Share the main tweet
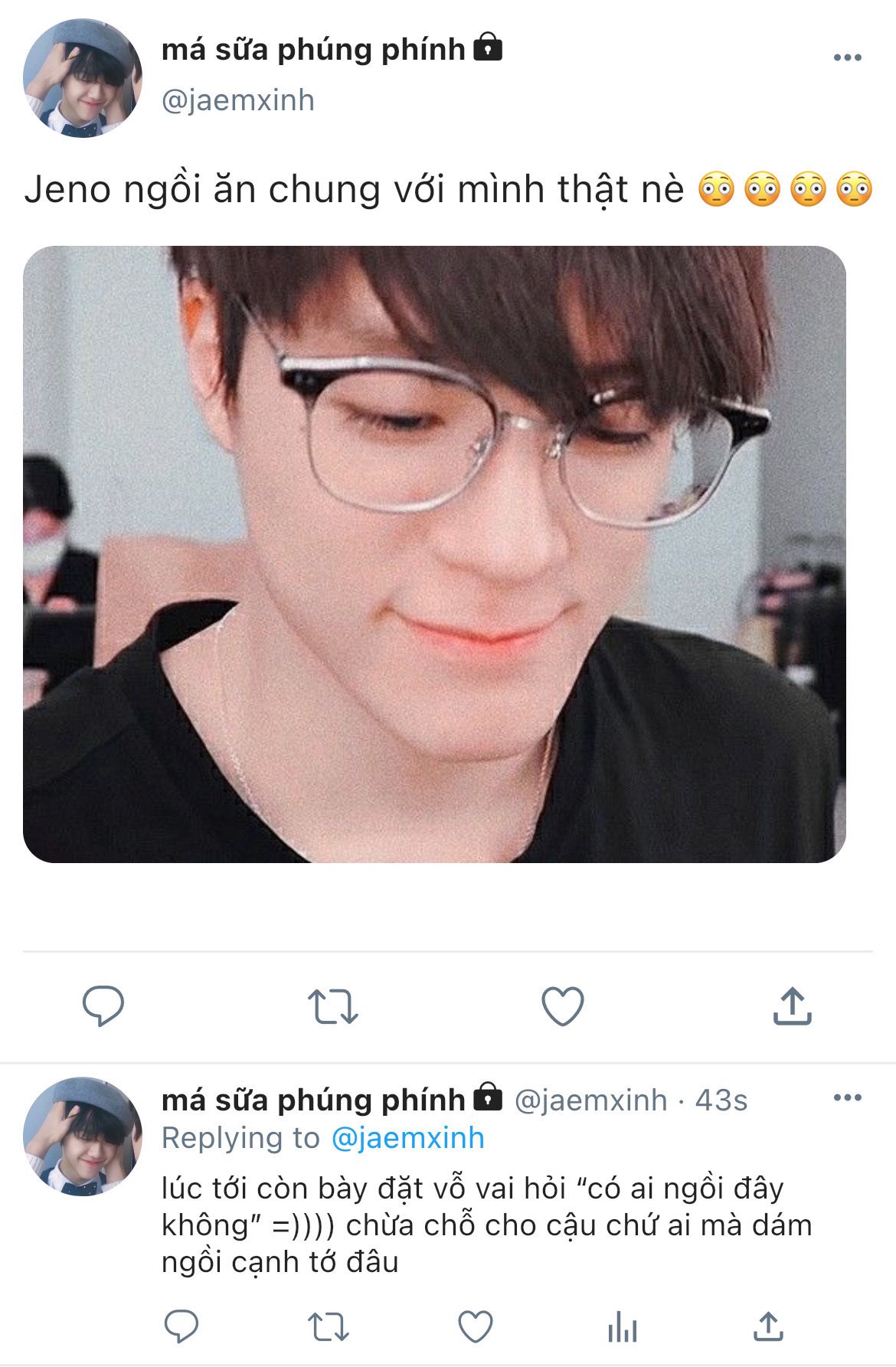Viewport: 896px width, 1367px height. pyautogui.click(x=792, y=1006)
